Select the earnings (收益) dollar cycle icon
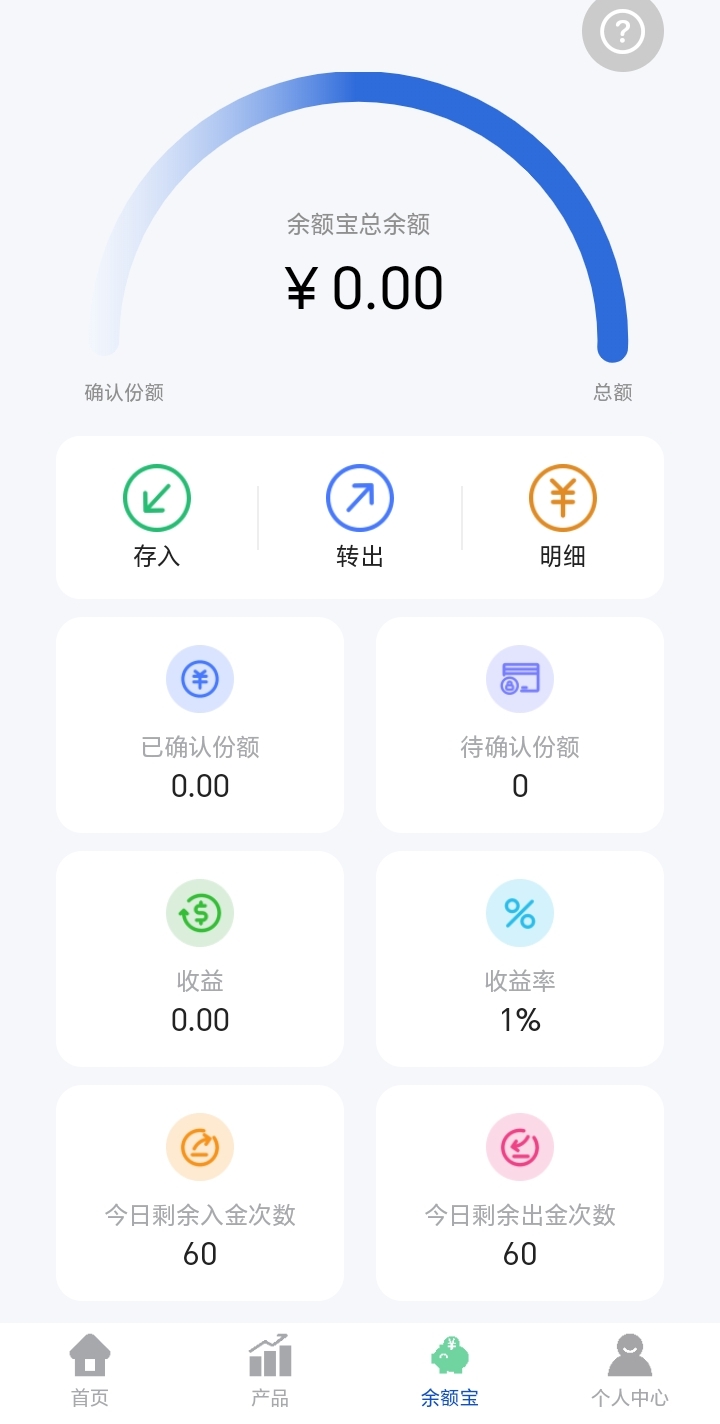720x1424 pixels. click(199, 912)
